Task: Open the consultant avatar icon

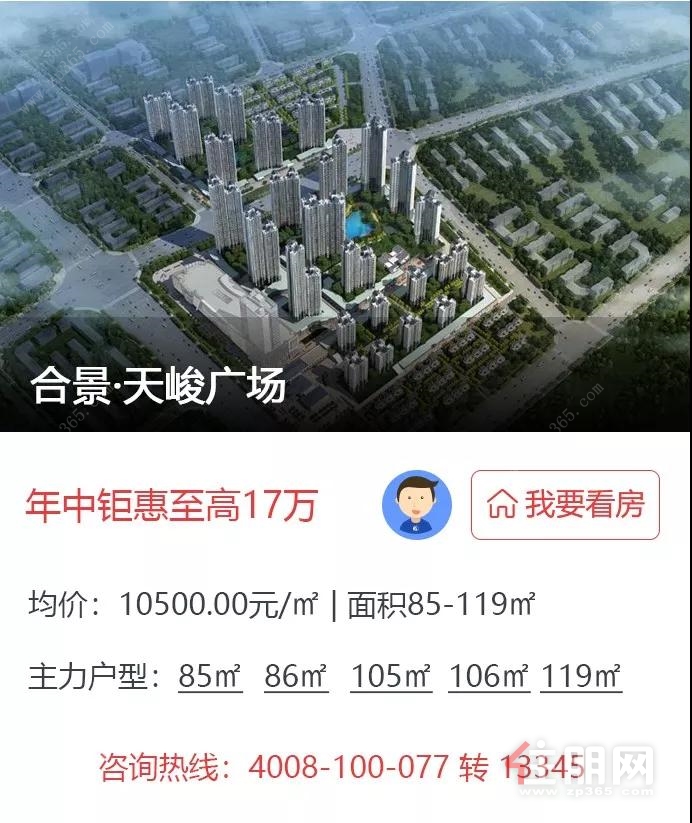Action: [417, 505]
